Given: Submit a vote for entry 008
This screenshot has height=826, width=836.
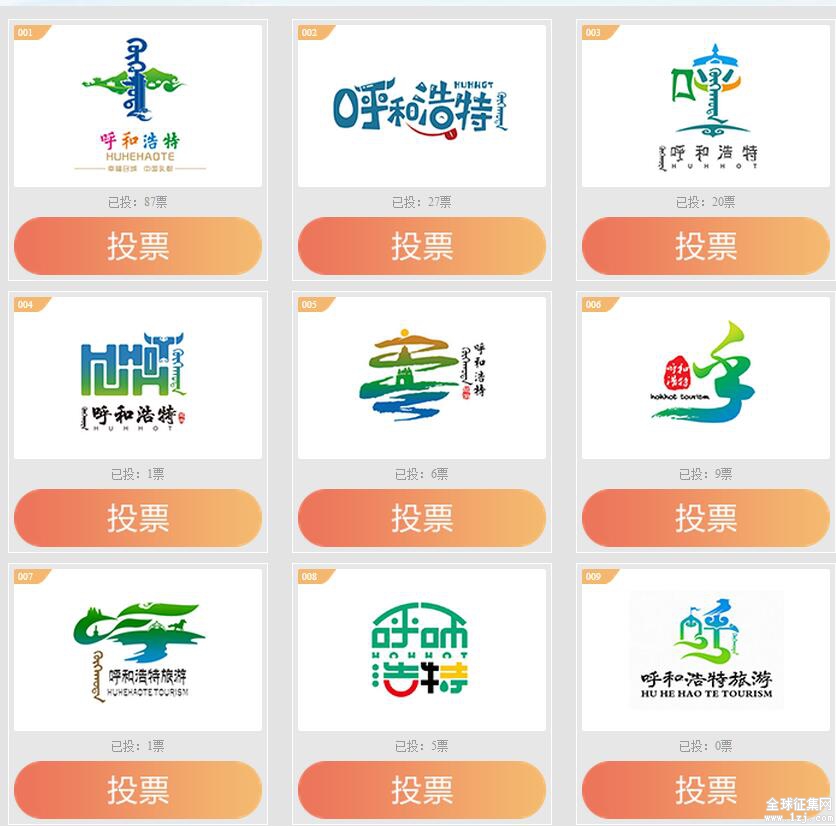Looking at the screenshot, I should click(422, 790).
